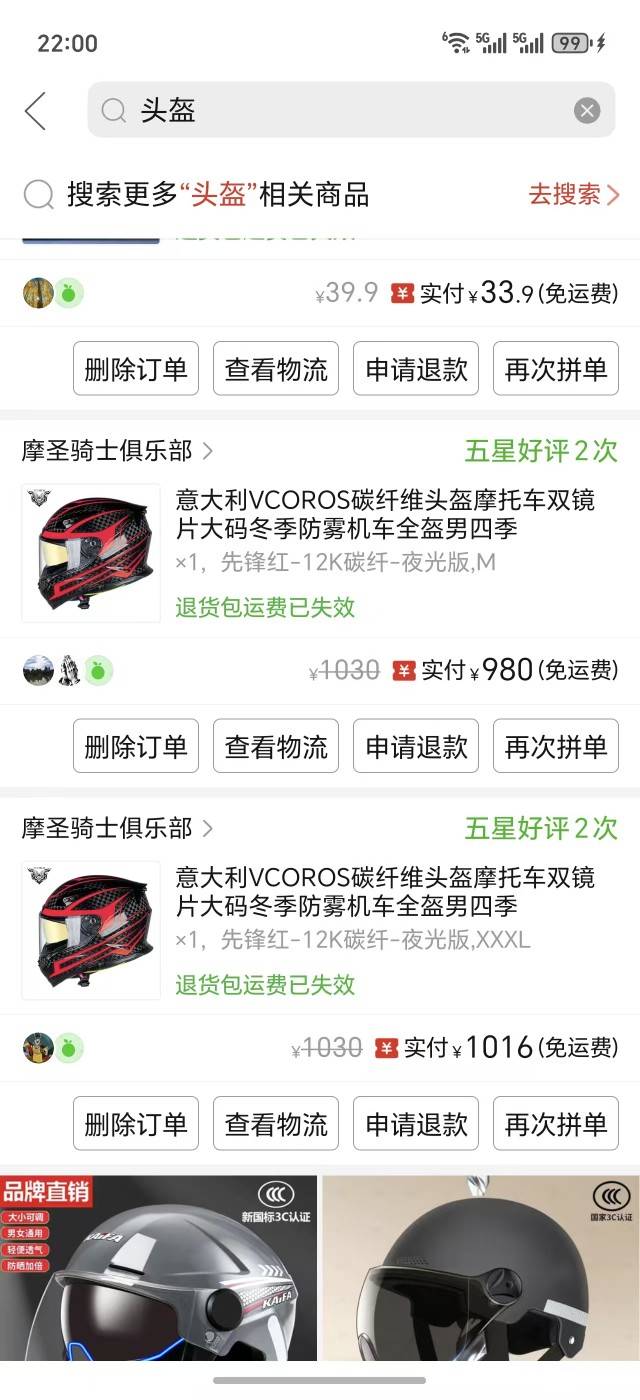640x1400 pixels.
Task: Tap 申请退款 on the ¥33.9 order
Action: click(416, 369)
